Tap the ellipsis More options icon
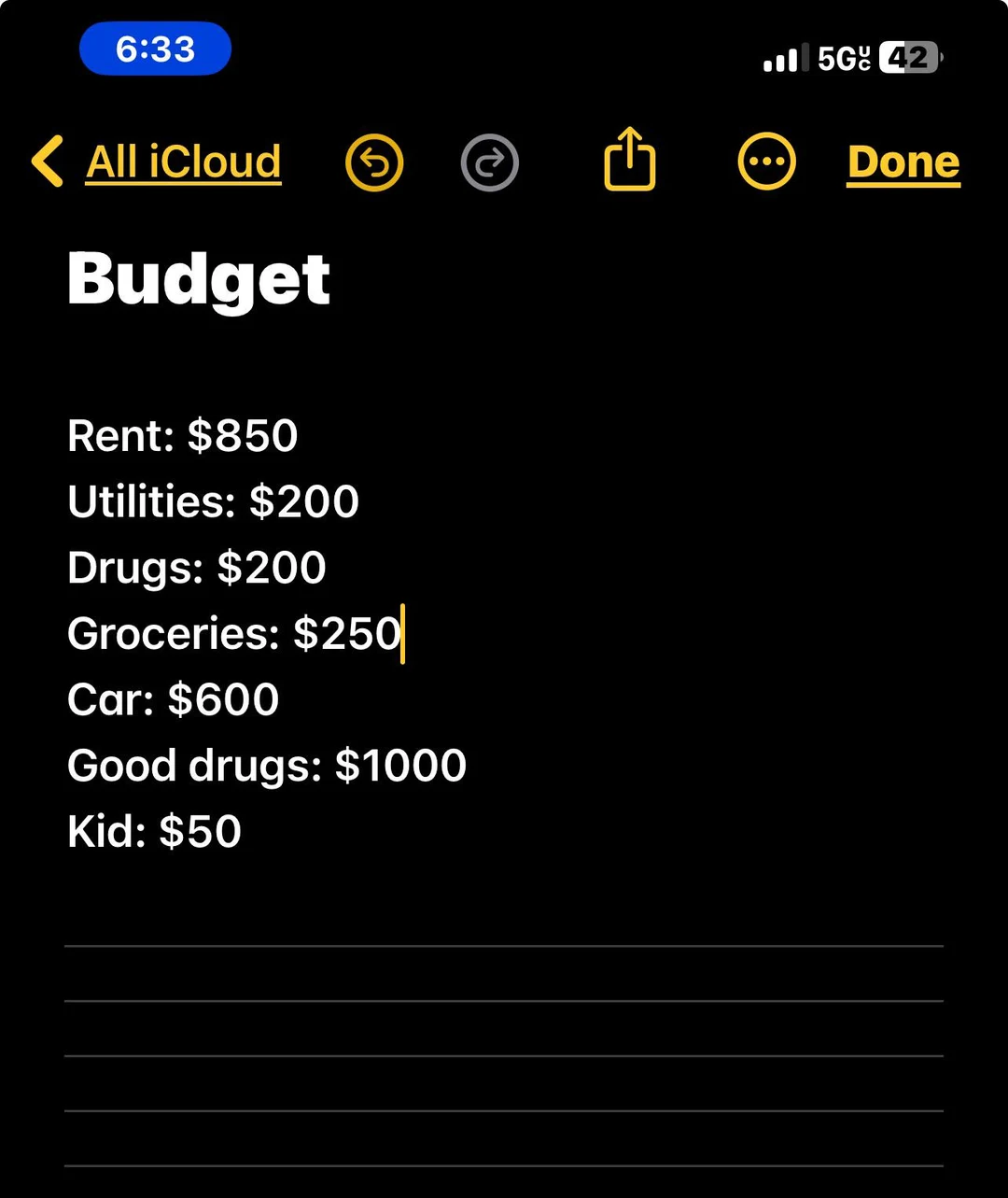The height and width of the screenshot is (1198, 1008). coord(766,161)
